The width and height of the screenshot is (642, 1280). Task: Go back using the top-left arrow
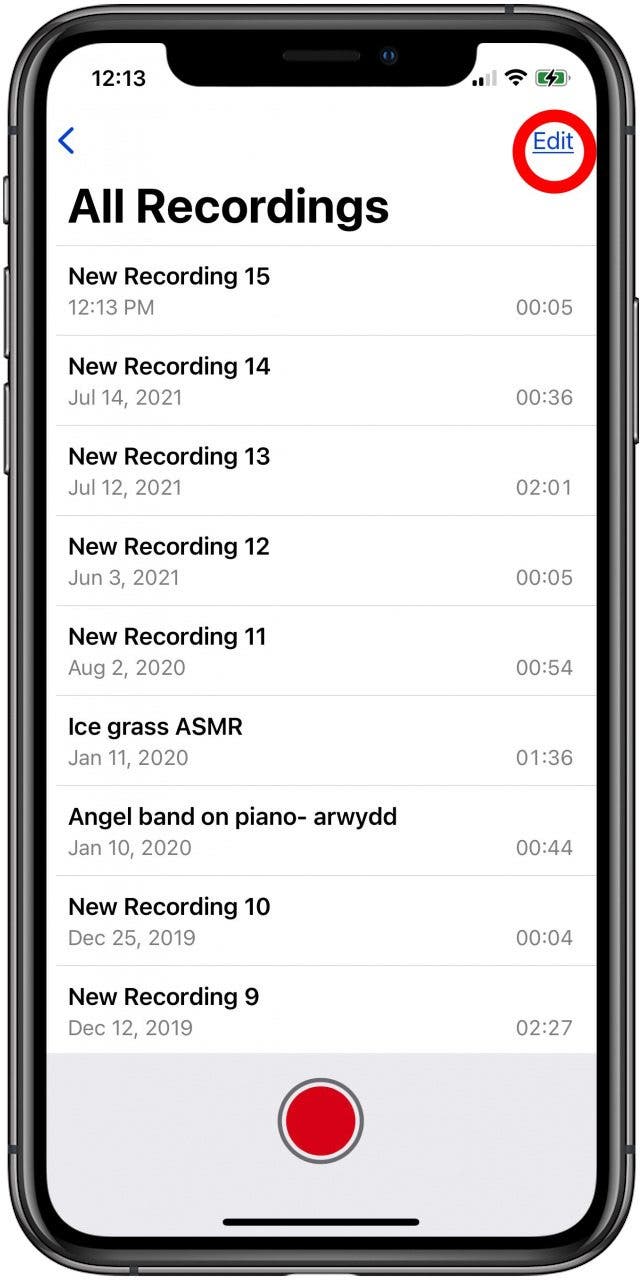[x=67, y=141]
